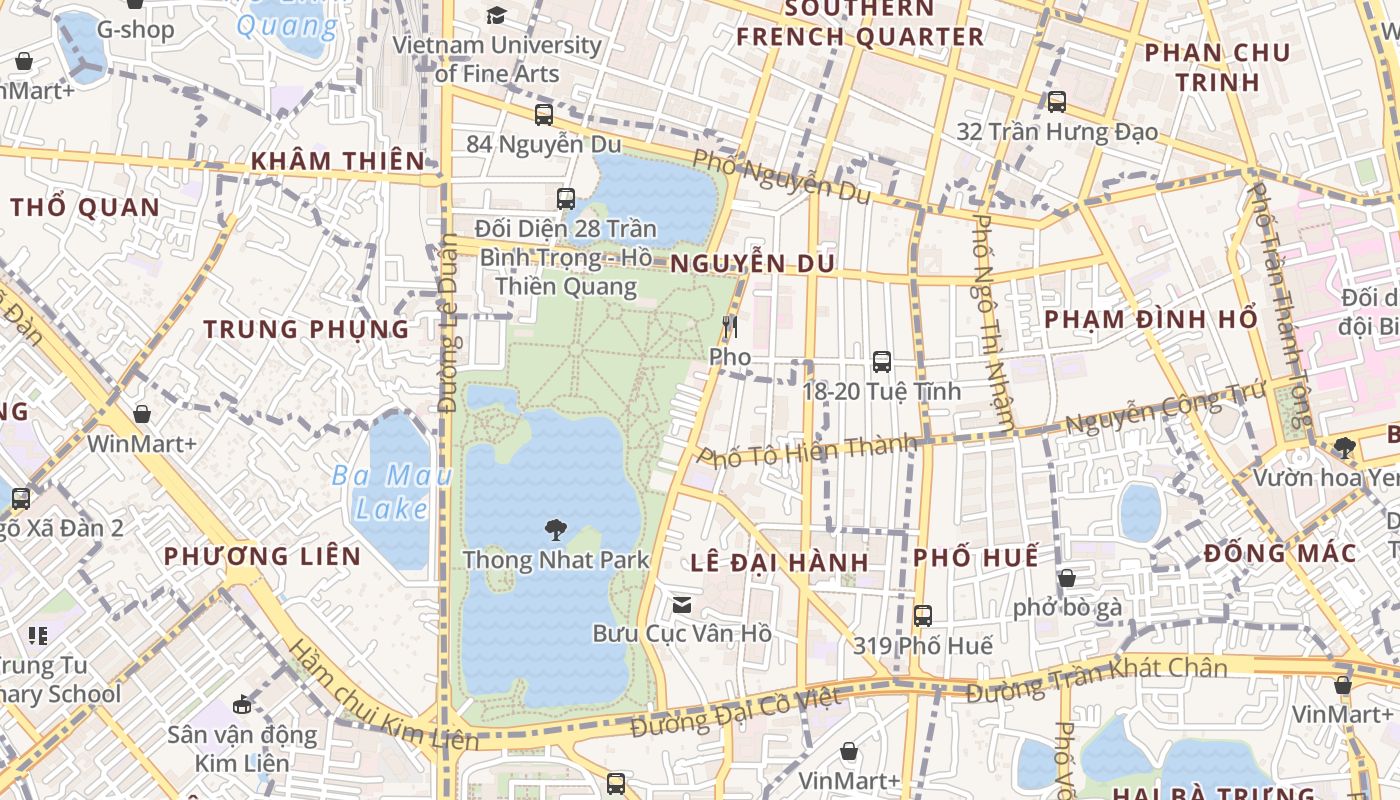The width and height of the screenshot is (1400, 800).
Task: Select the 319 Phố Huế bus stop
Action: [922, 616]
